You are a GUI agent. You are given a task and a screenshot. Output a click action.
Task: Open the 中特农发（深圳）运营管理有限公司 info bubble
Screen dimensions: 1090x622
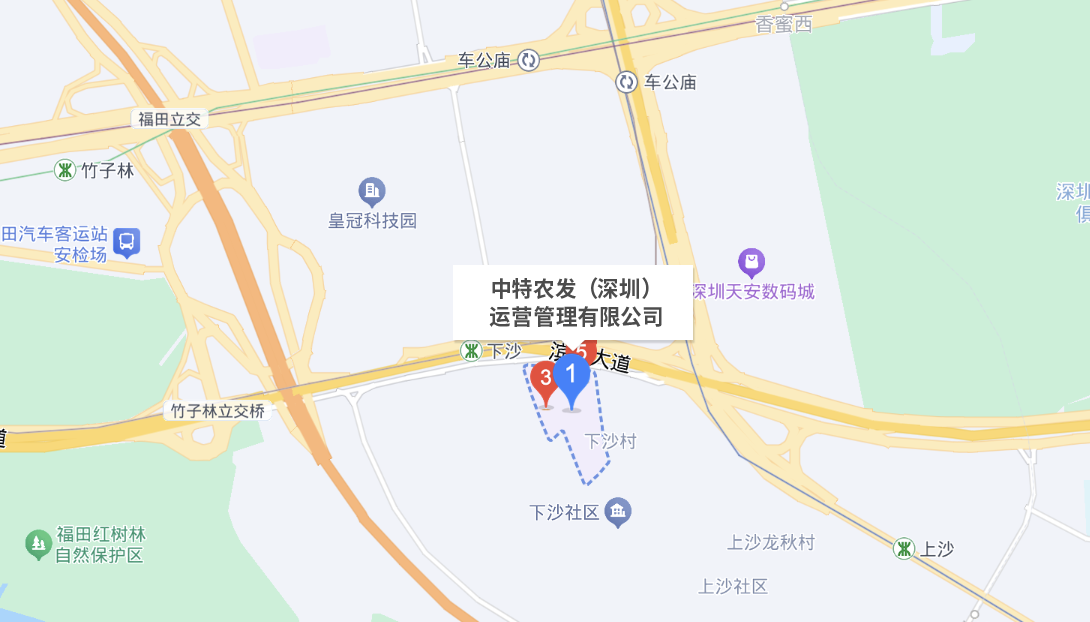(572, 302)
